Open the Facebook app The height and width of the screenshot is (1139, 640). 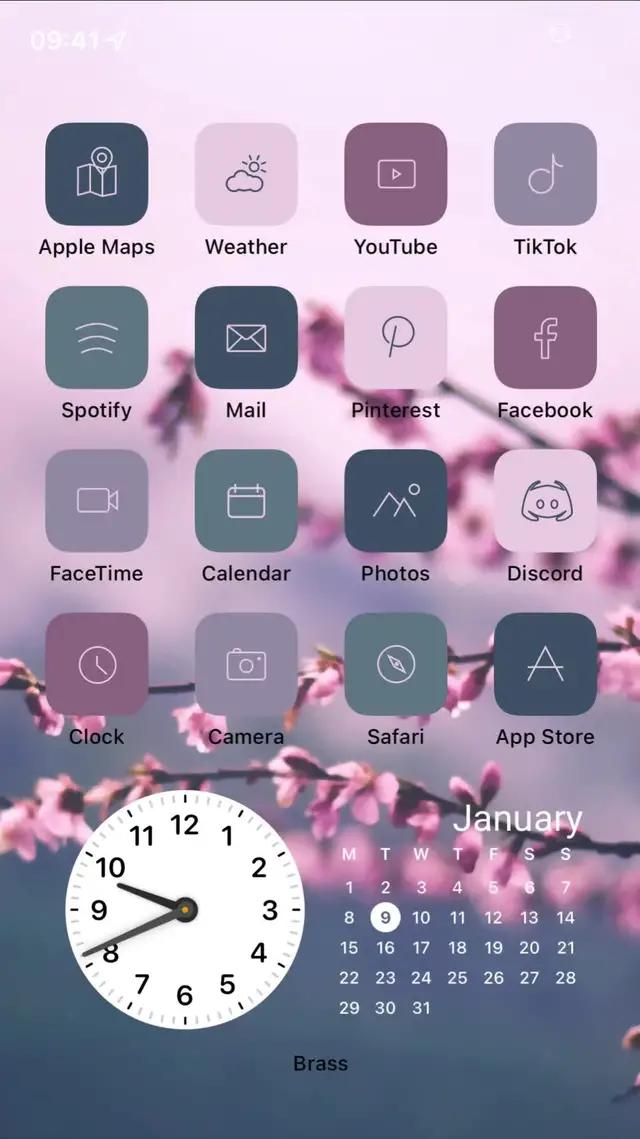click(545, 338)
